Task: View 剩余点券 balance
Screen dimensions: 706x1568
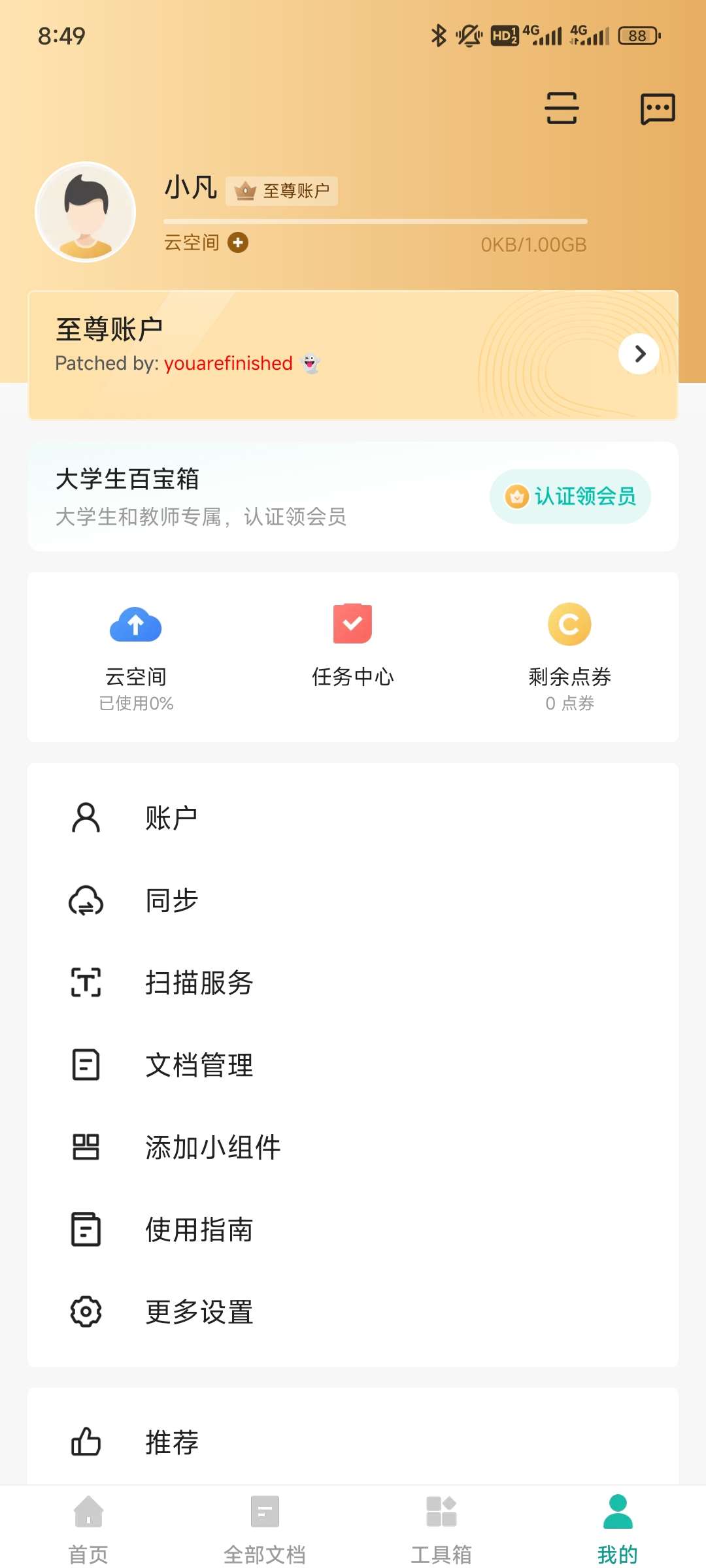Action: [x=569, y=656]
